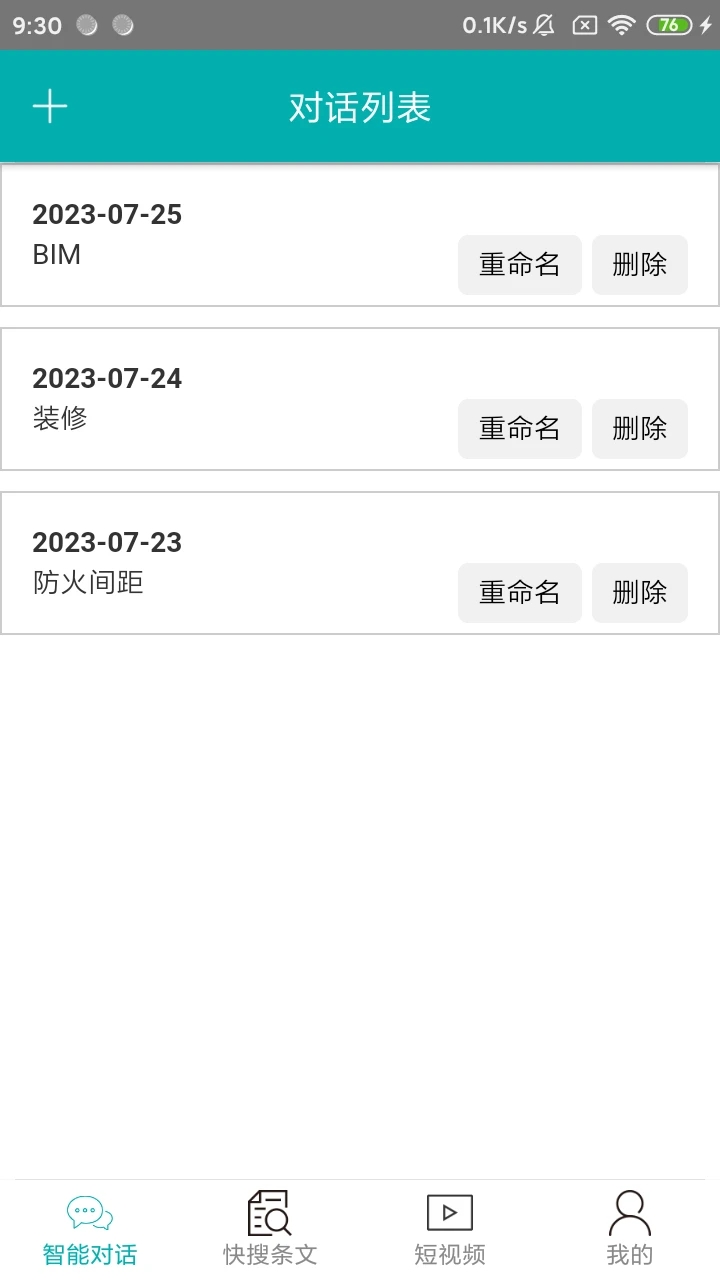Open the 装修 conversation card
Image resolution: width=720 pixels, height=1280 pixels.
pyautogui.click(x=200, y=400)
